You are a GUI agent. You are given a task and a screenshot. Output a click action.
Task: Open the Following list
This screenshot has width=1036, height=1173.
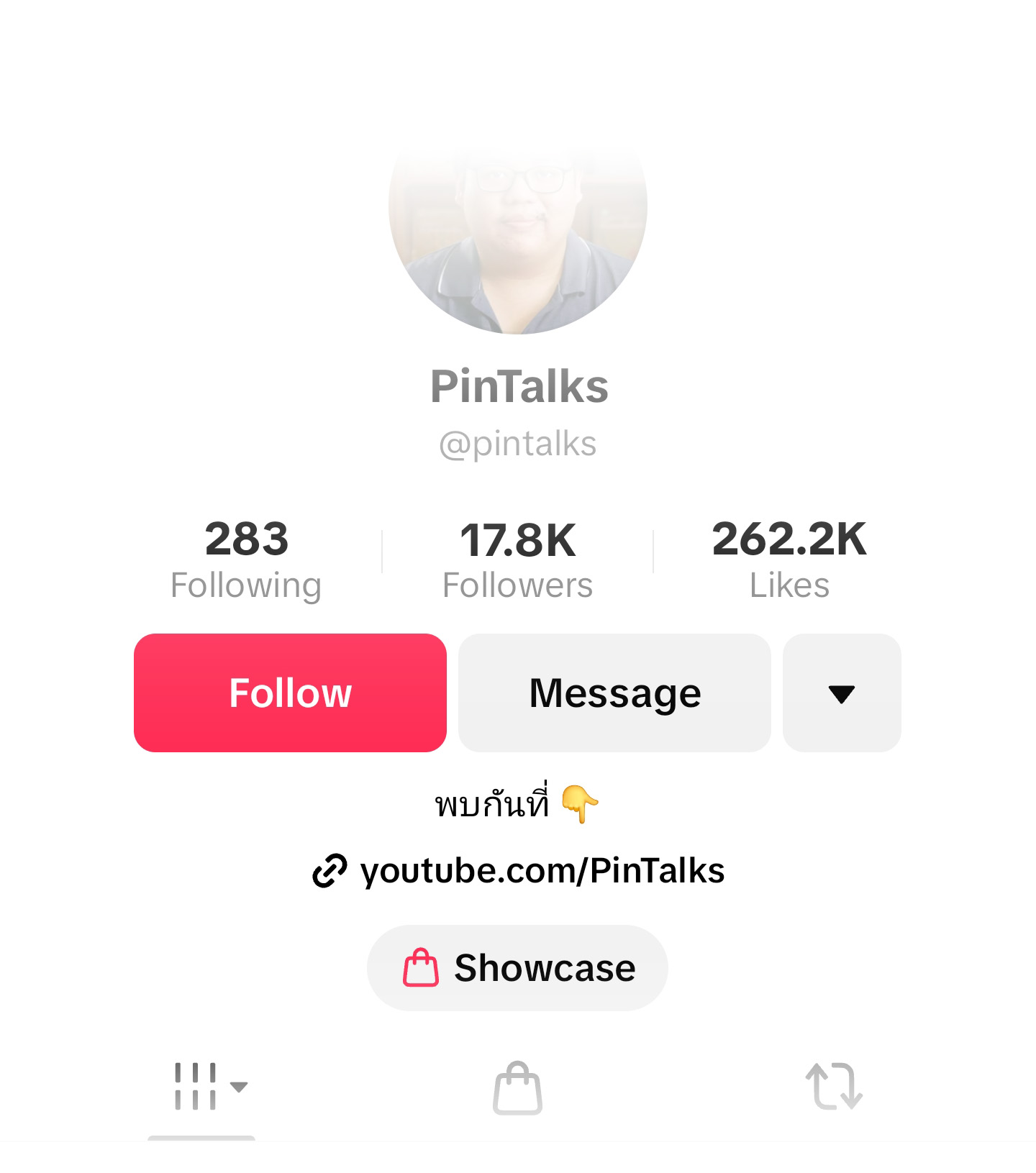tap(246, 559)
